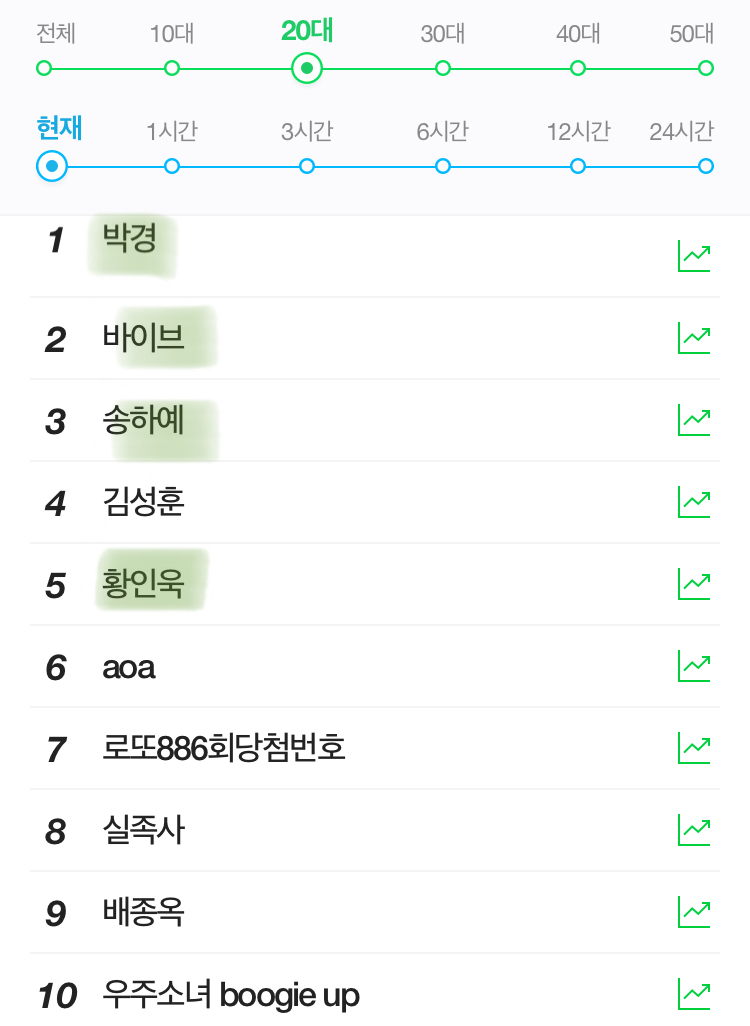This screenshot has width=750, height=1026.
Task: Open the search term 실족사
Action: coord(142,831)
